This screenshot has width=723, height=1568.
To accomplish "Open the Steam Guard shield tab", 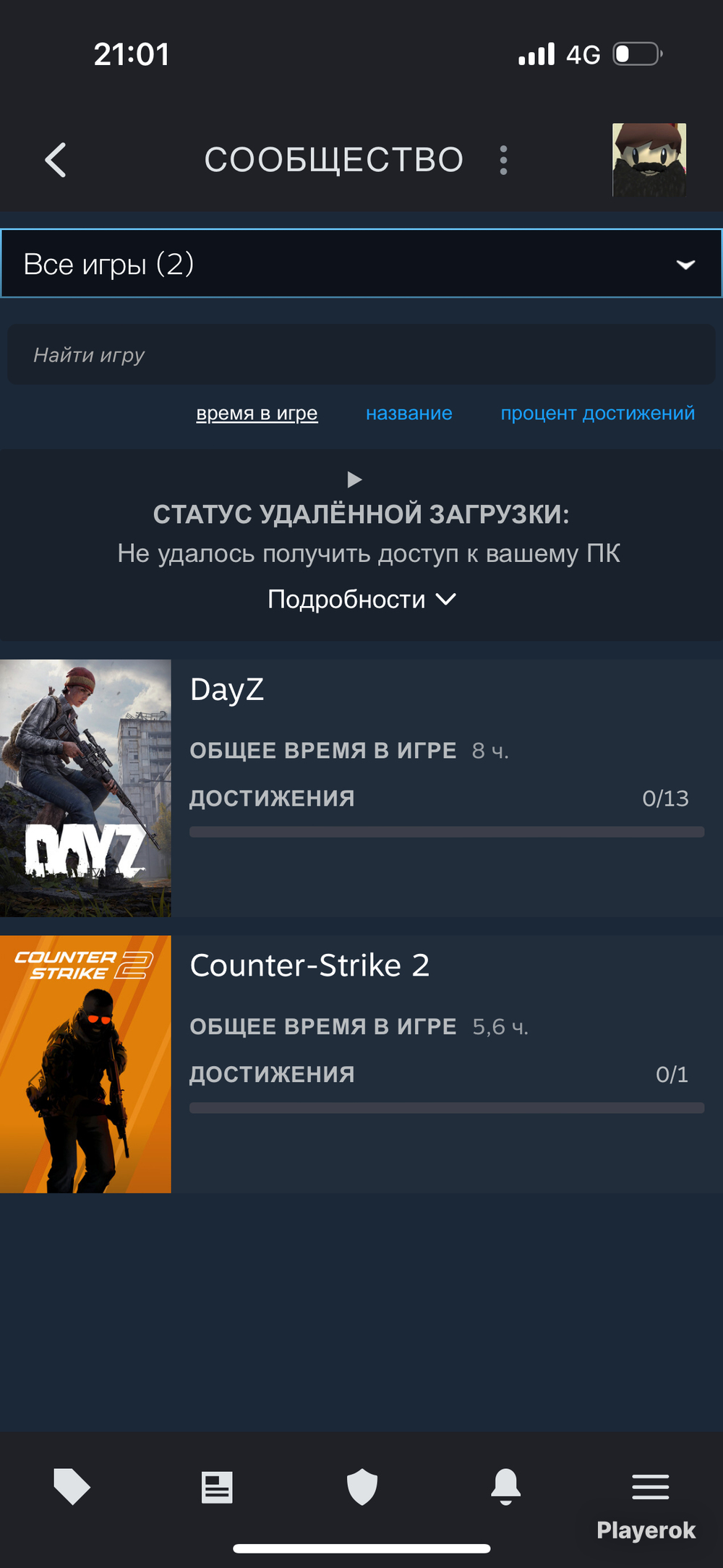I will (361, 1487).
